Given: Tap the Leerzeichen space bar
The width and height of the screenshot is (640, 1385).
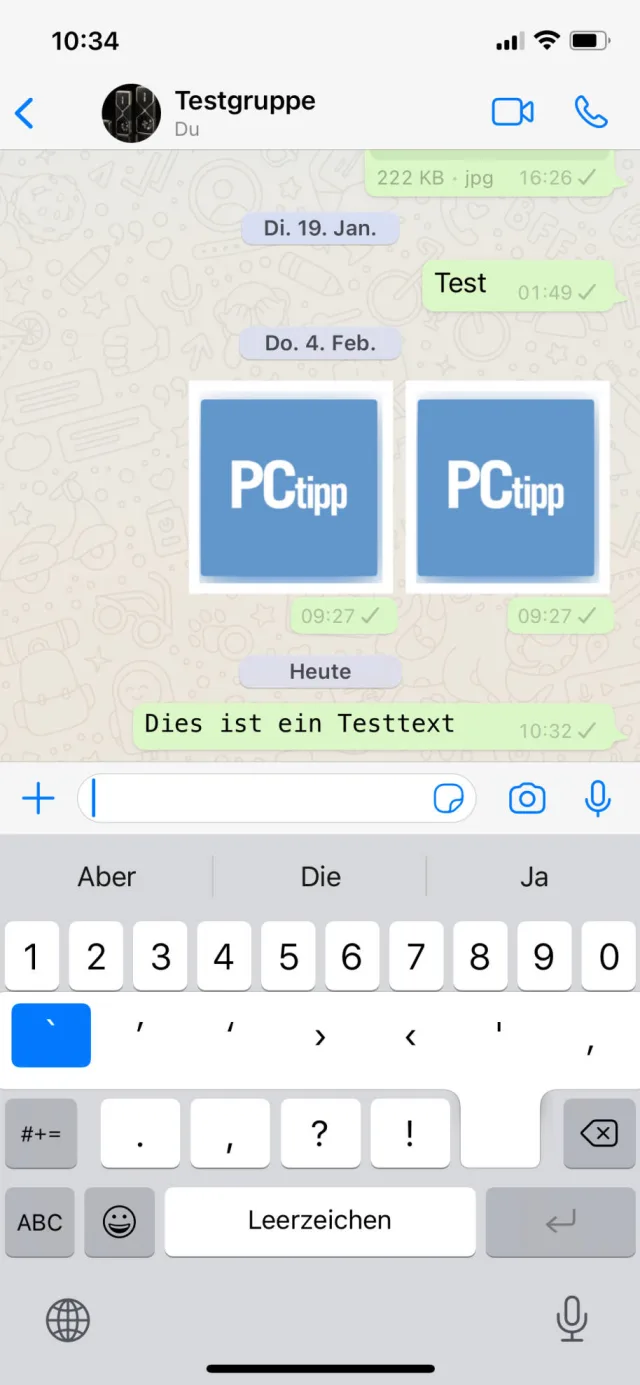Looking at the screenshot, I should (x=320, y=1221).
